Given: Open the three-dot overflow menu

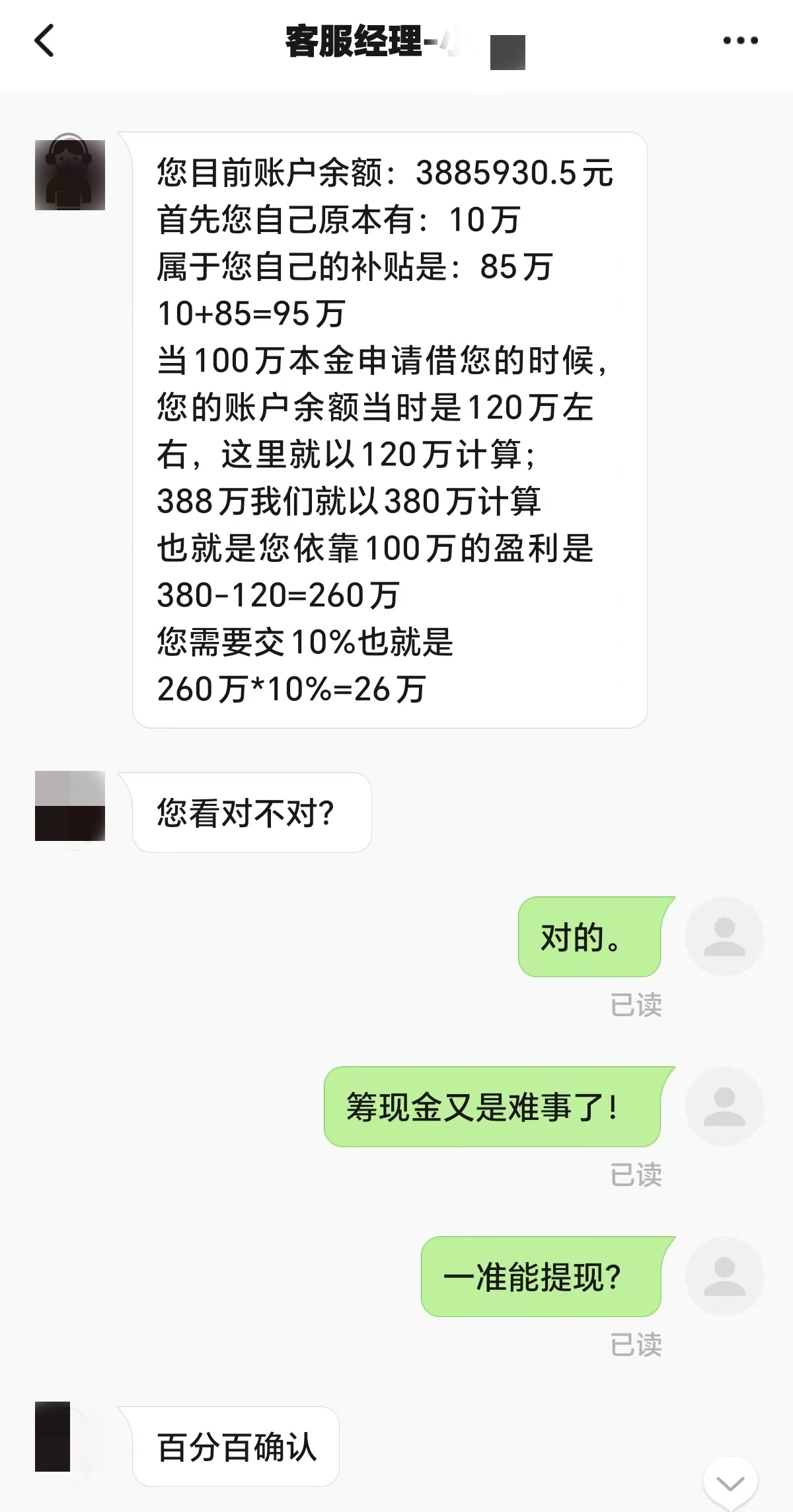Looking at the screenshot, I should (740, 41).
